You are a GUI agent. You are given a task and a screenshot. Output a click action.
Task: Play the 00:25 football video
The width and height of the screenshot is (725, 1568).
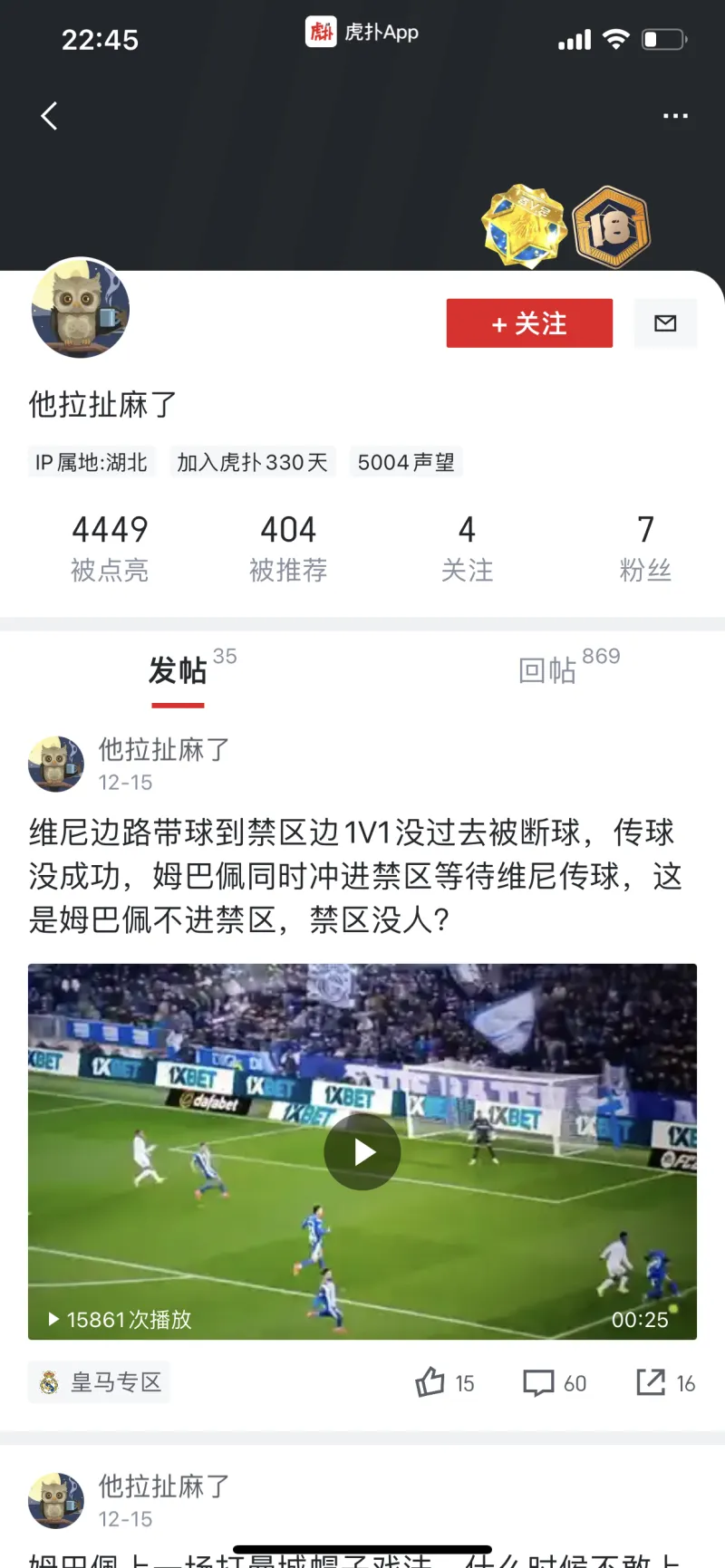coord(362,1151)
